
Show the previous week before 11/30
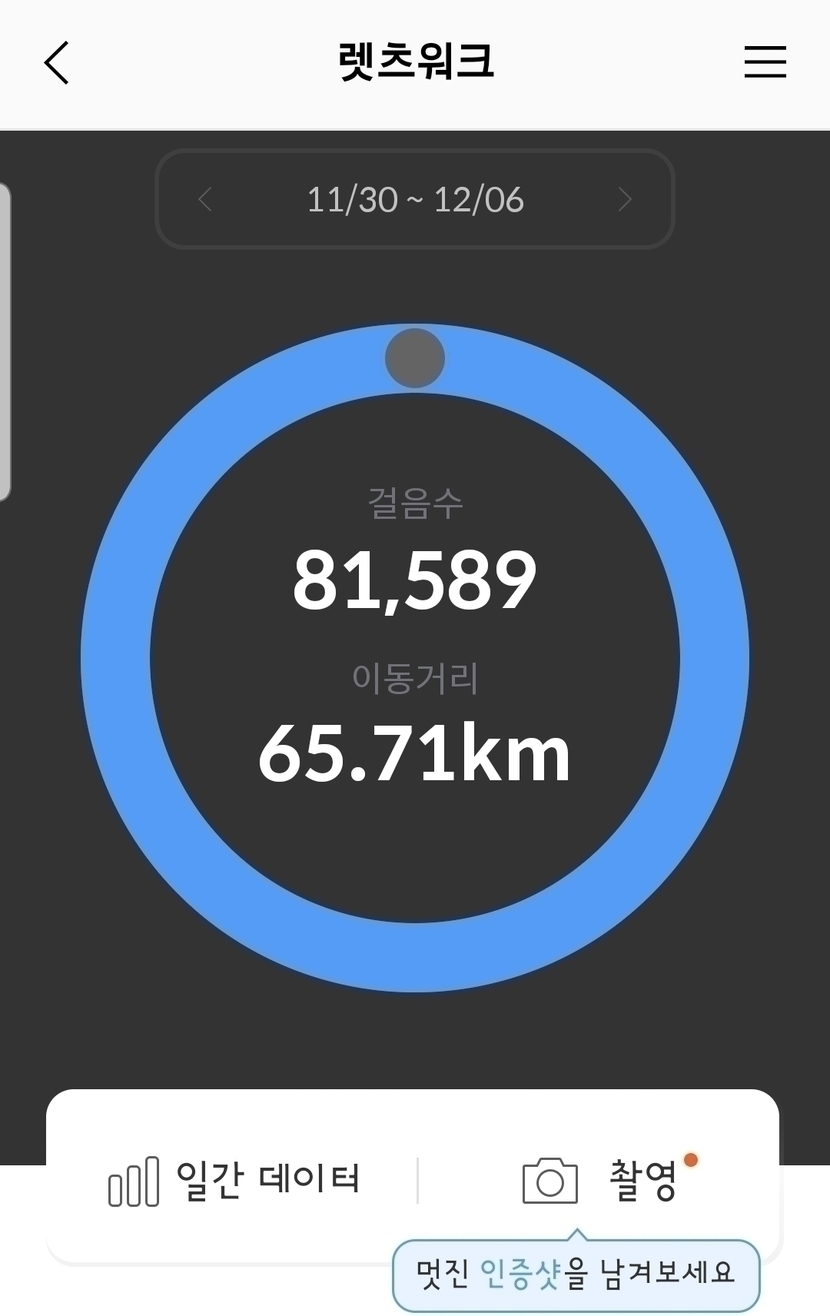pos(205,200)
